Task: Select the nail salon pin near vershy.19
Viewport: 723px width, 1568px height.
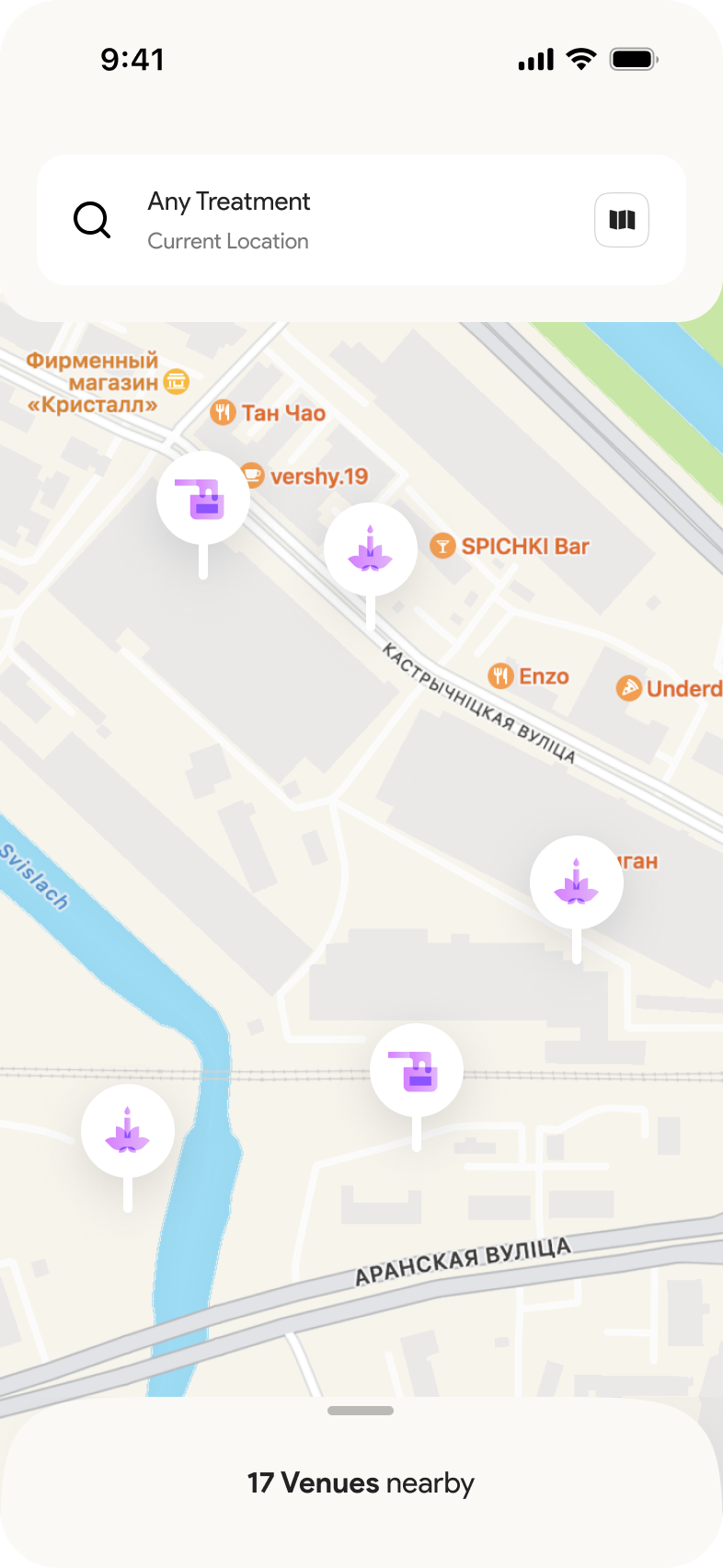Action: [203, 499]
